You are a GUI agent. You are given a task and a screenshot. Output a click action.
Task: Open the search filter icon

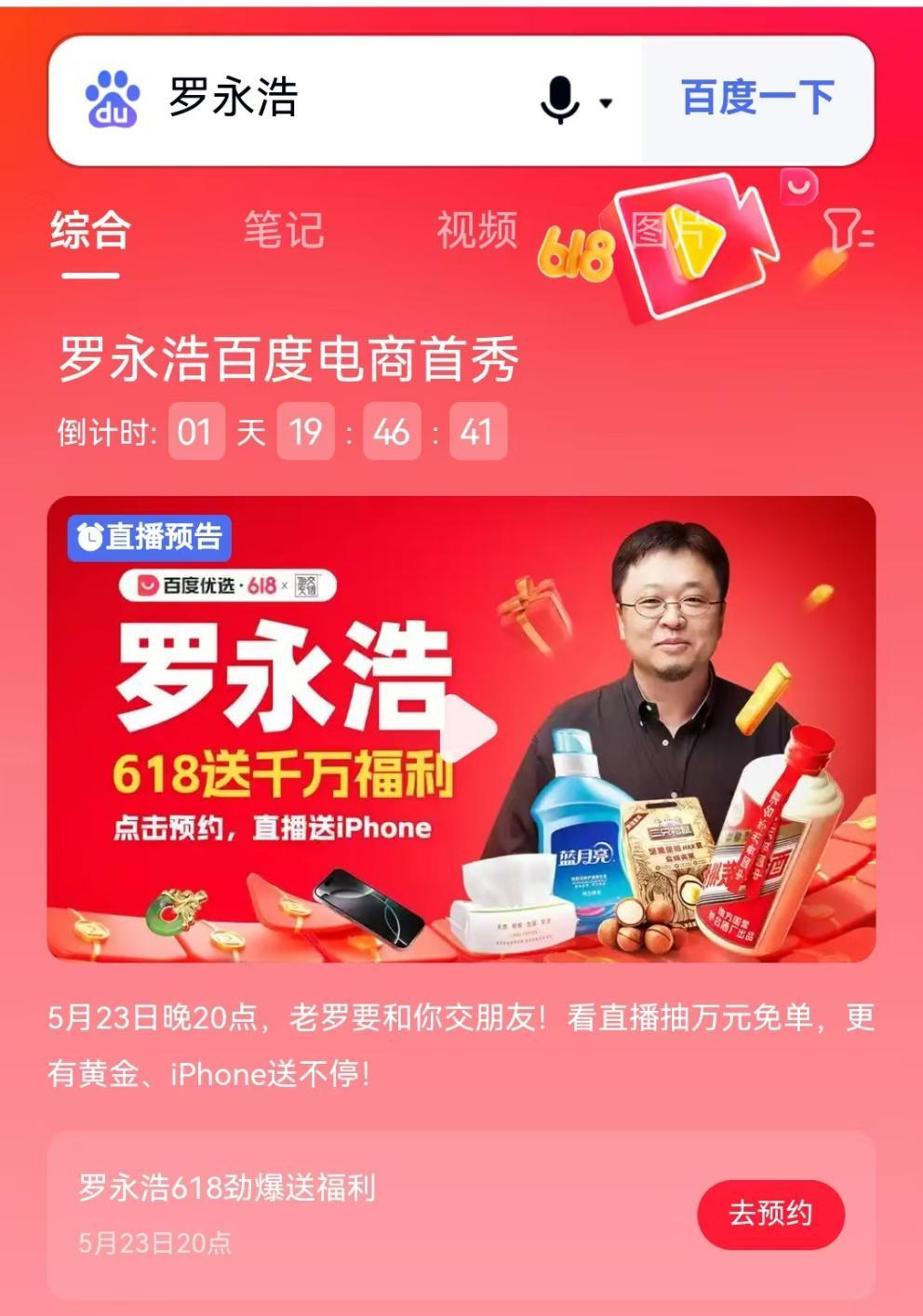pos(848,230)
